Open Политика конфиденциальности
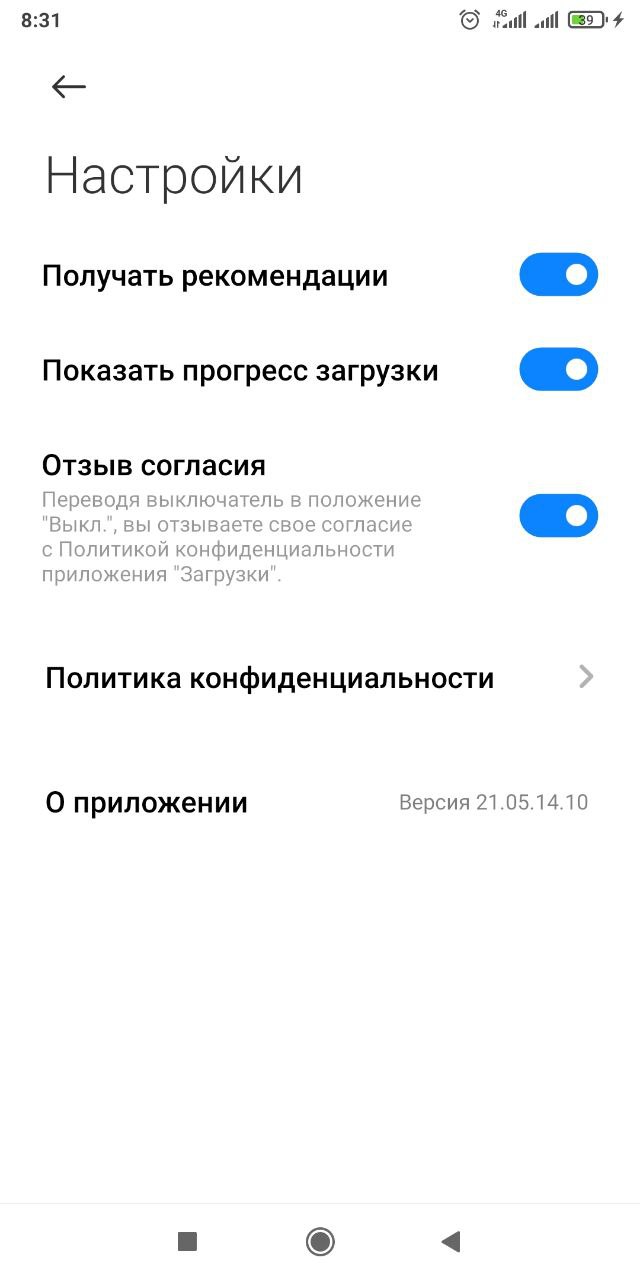This screenshot has height=1280, width=640. tap(320, 678)
